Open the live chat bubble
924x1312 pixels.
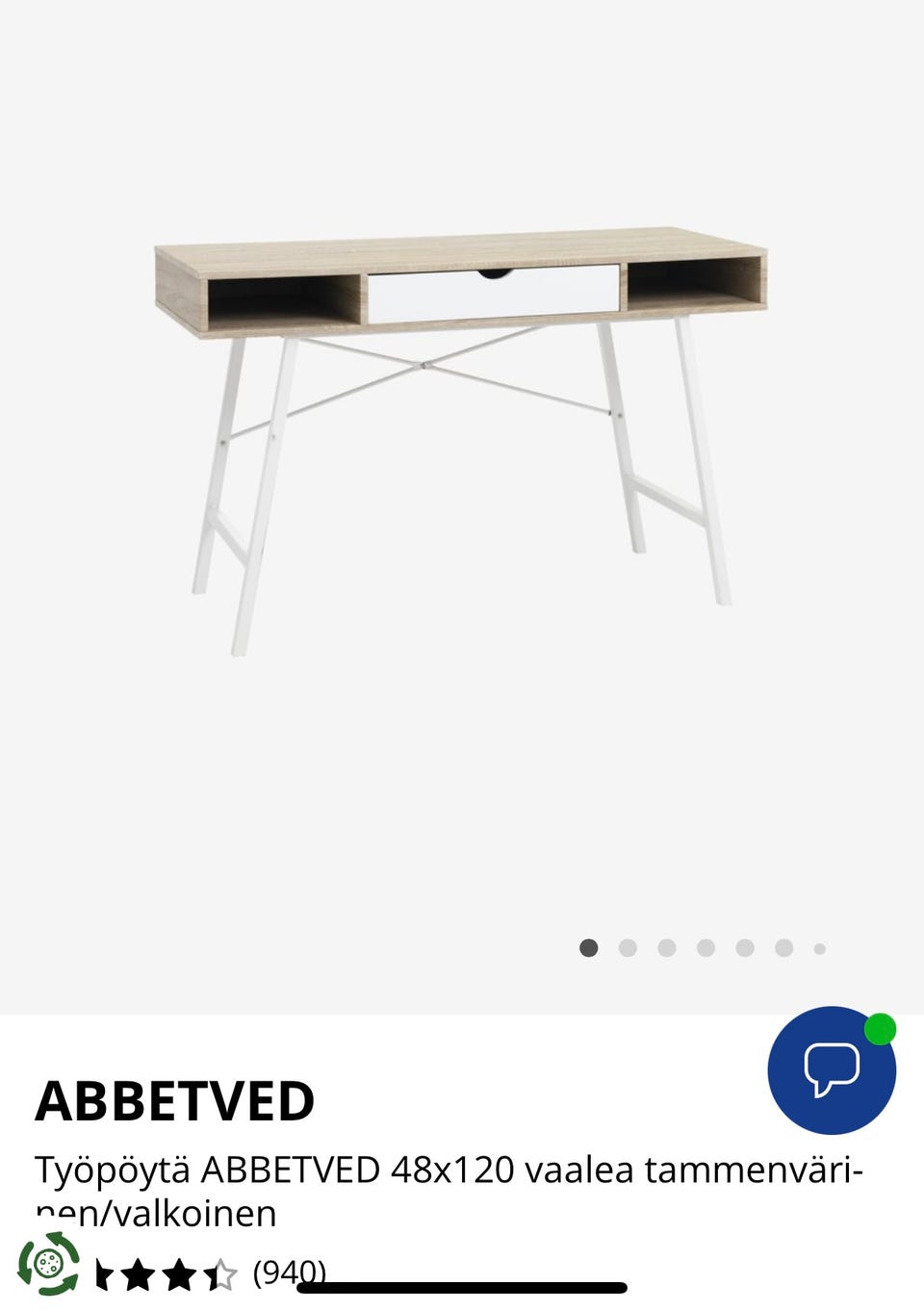click(x=832, y=1069)
